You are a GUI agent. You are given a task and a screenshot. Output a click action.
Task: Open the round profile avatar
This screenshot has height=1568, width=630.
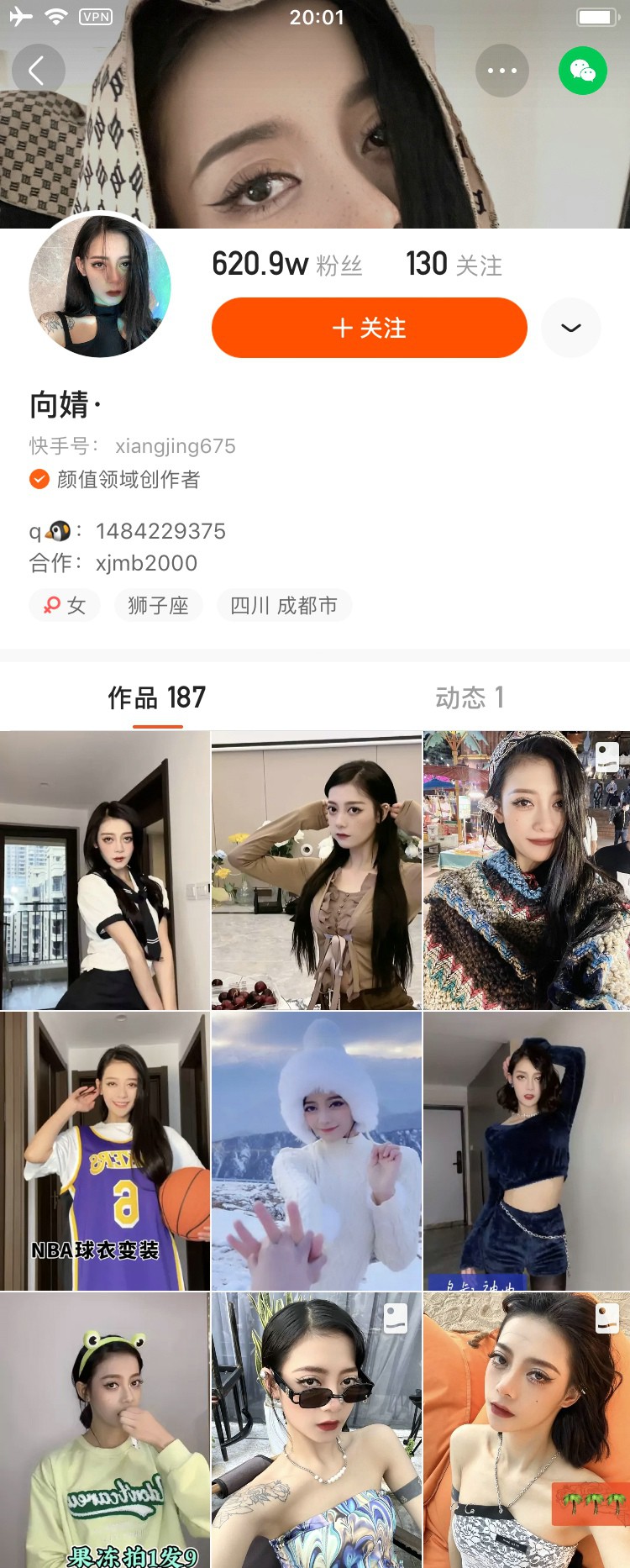(100, 286)
